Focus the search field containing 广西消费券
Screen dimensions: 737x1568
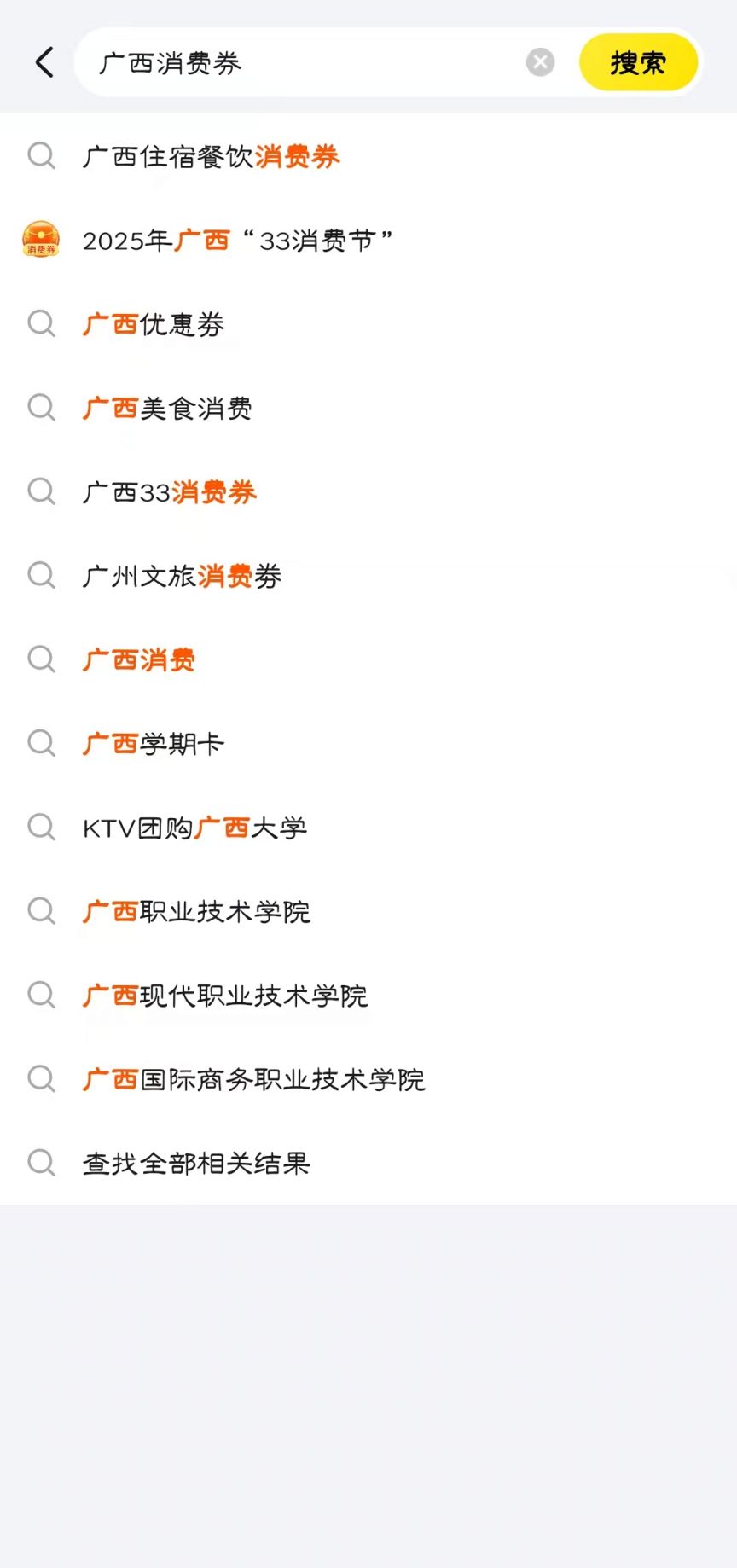click(299, 62)
